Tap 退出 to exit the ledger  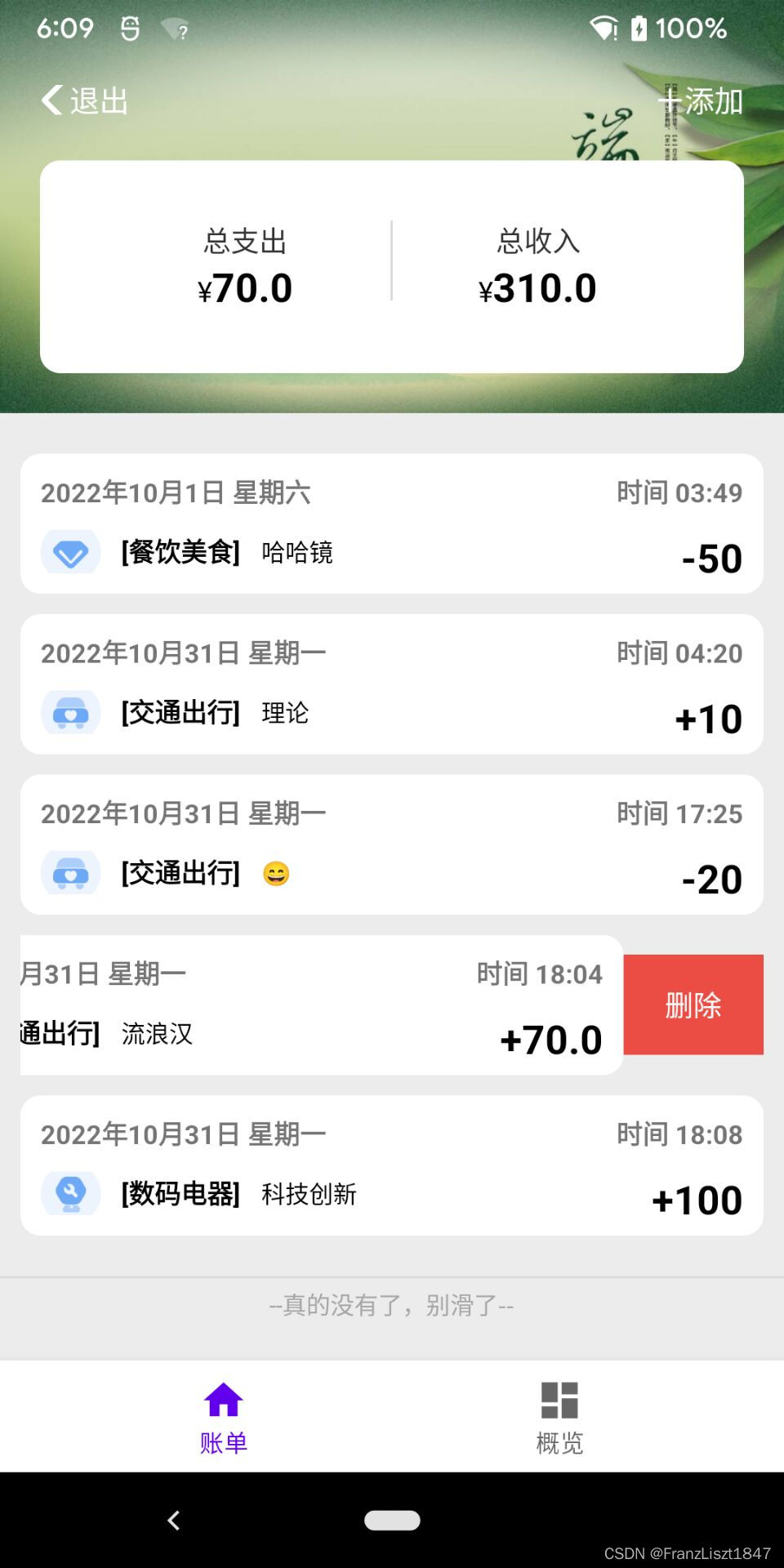pos(85,100)
